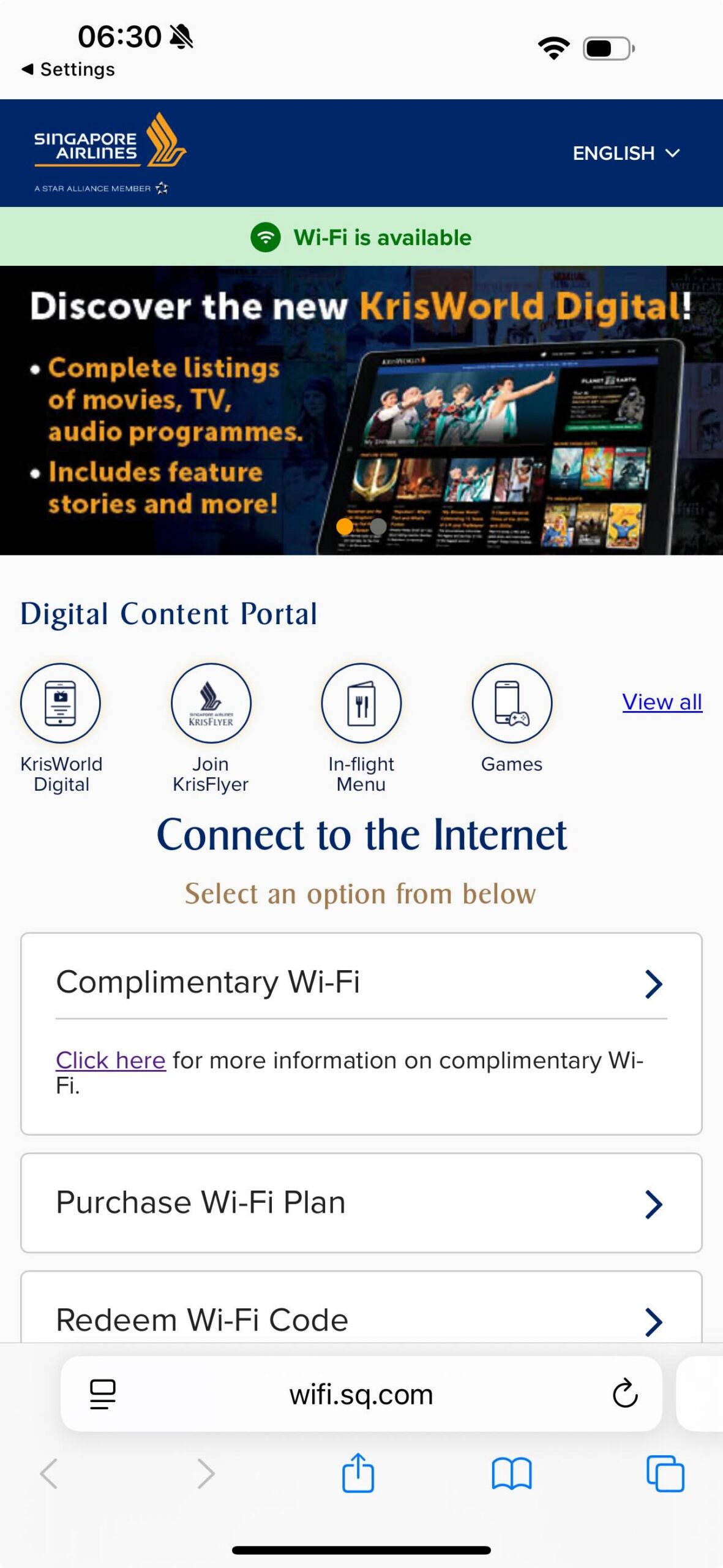Open Redeem Wi-Fi Code option
Screen dimensions: 723x1568
pyautogui.click(x=360, y=1320)
